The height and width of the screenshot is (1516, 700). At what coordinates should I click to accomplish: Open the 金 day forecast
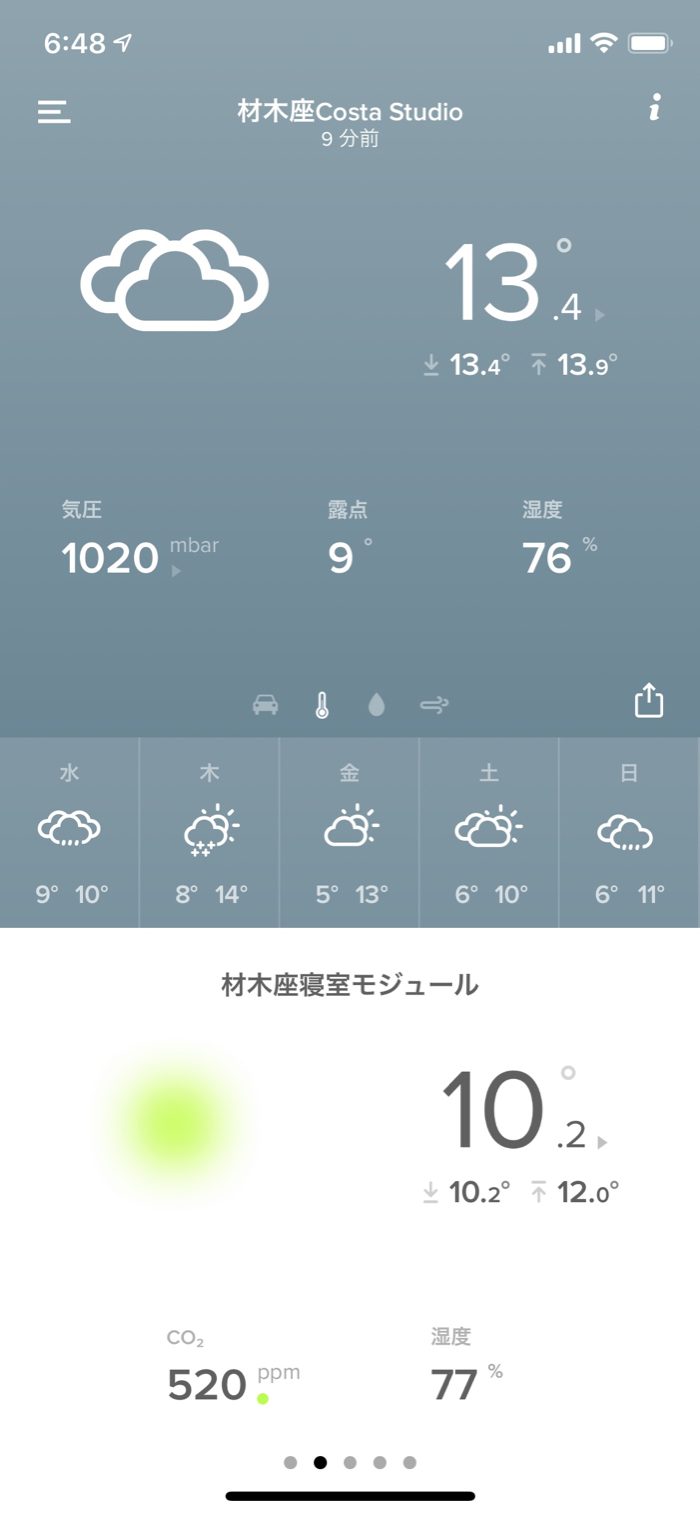click(350, 832)
